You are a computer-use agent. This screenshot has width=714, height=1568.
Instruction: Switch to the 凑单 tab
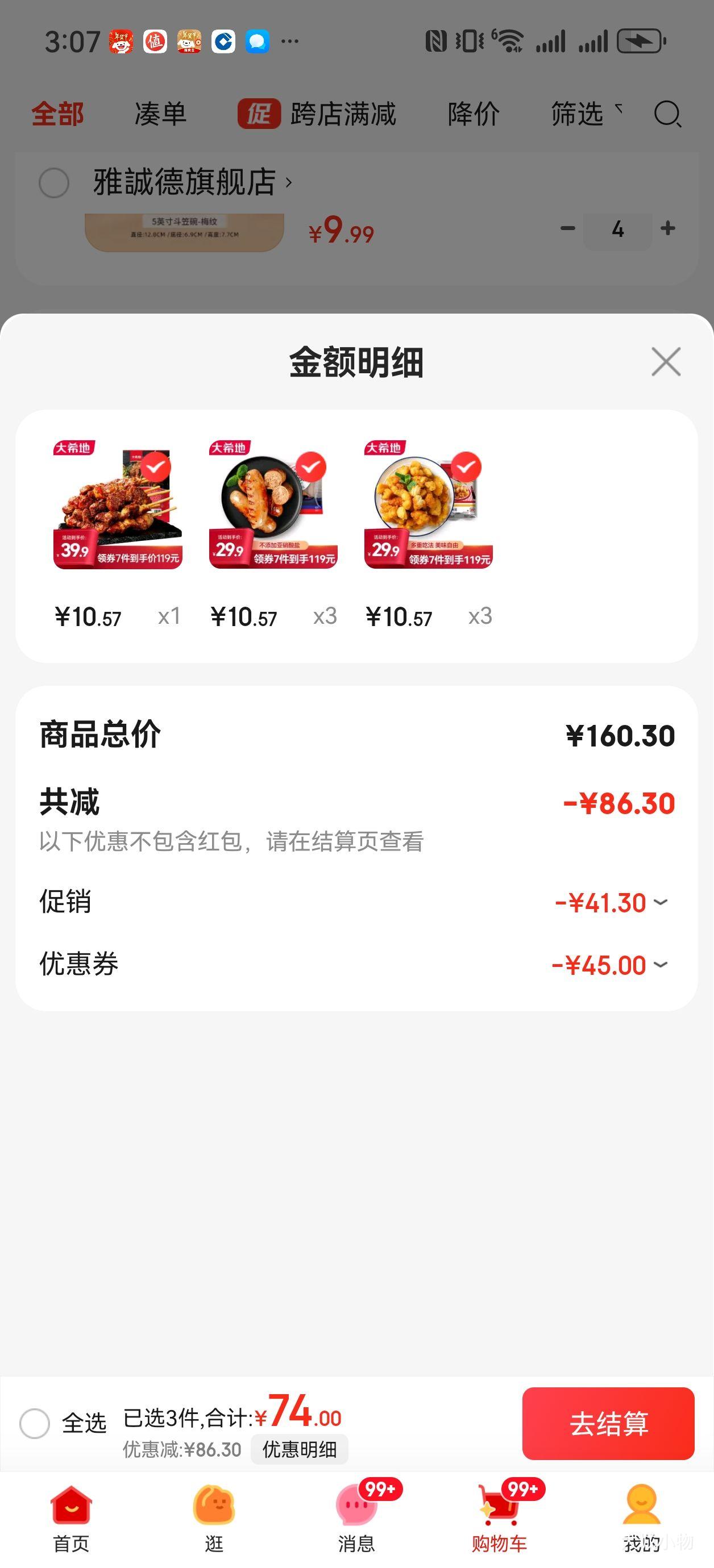click(x=160, y=114)
